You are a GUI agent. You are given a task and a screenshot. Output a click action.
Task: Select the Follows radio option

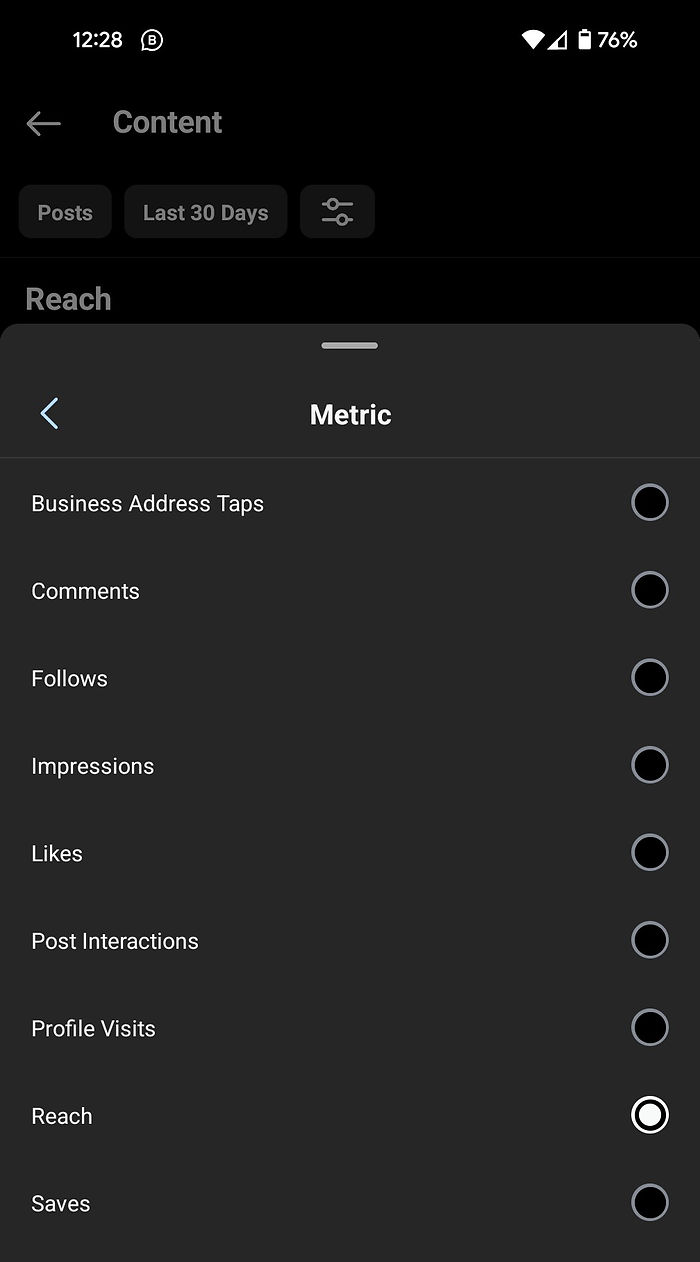coord(649,678)
